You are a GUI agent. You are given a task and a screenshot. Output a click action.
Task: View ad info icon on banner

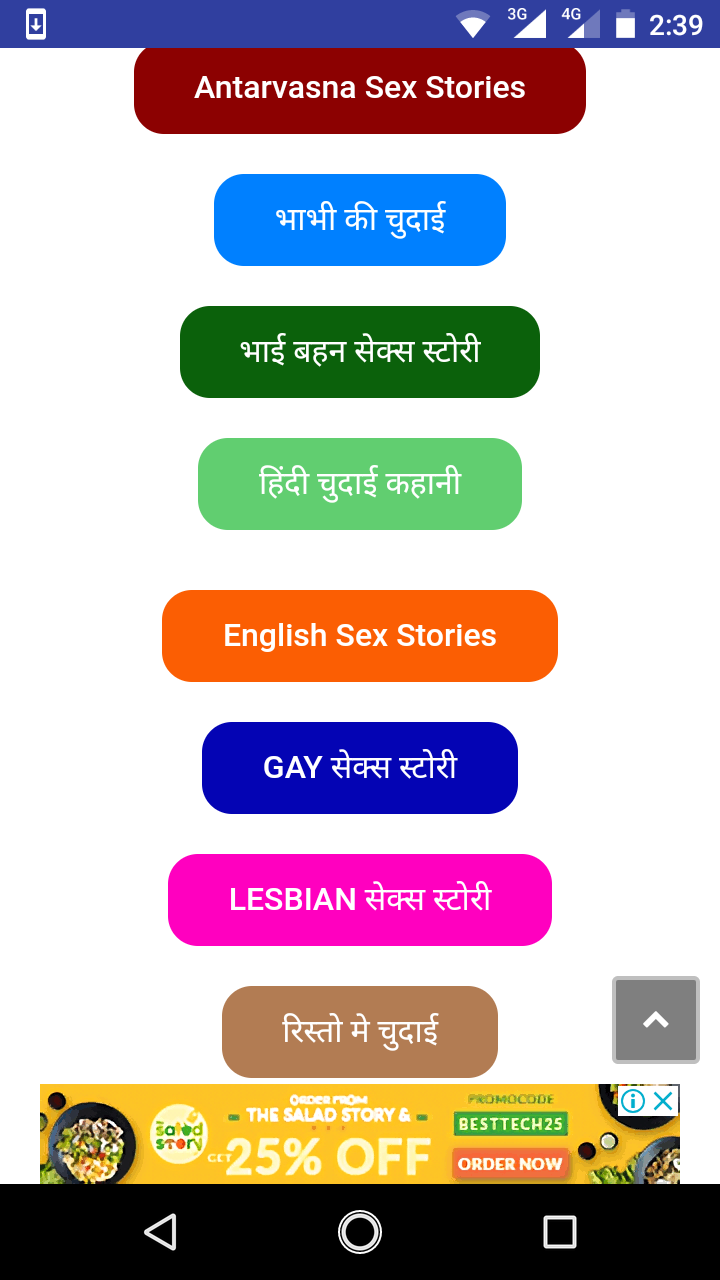[x=633, y=1101]
